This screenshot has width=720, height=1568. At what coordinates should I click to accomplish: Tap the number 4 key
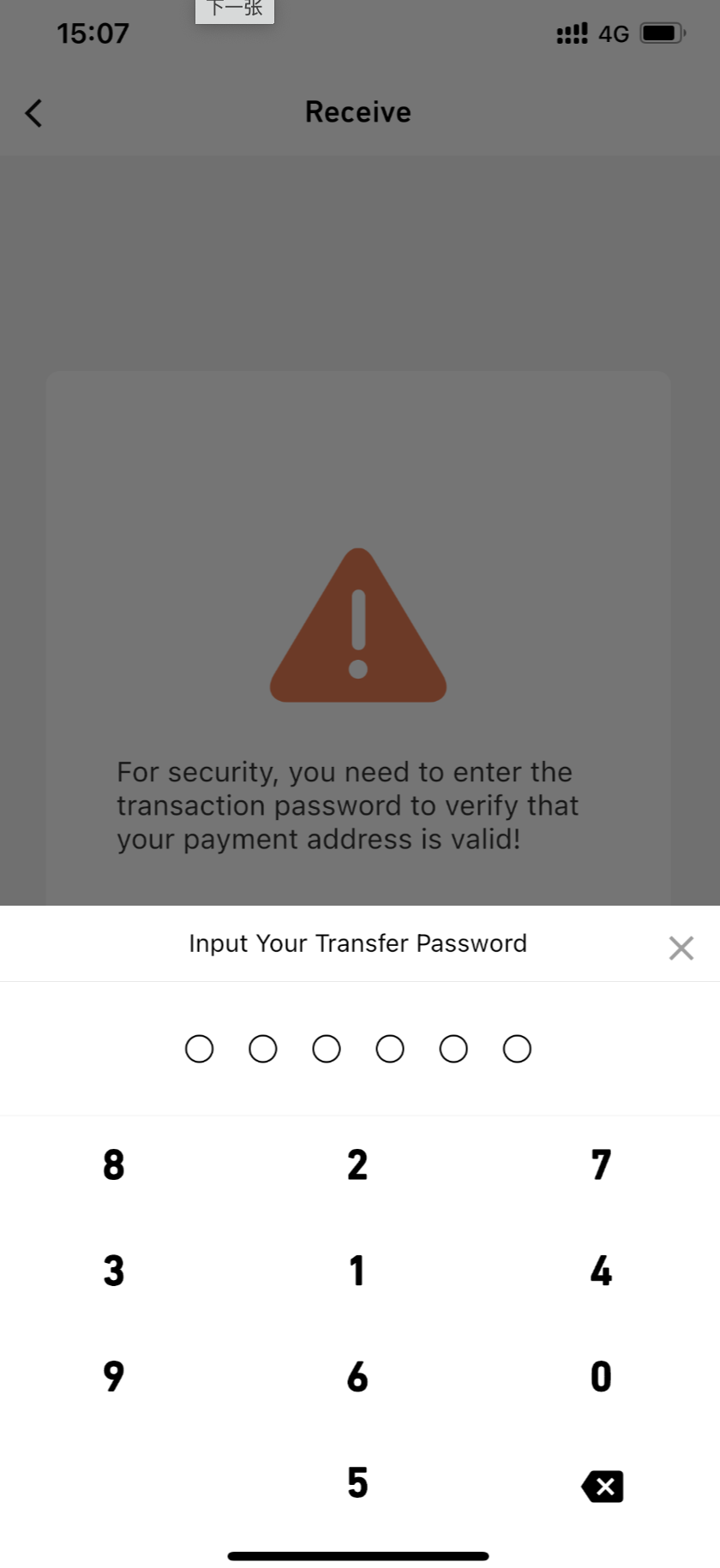coord(601,1271)
